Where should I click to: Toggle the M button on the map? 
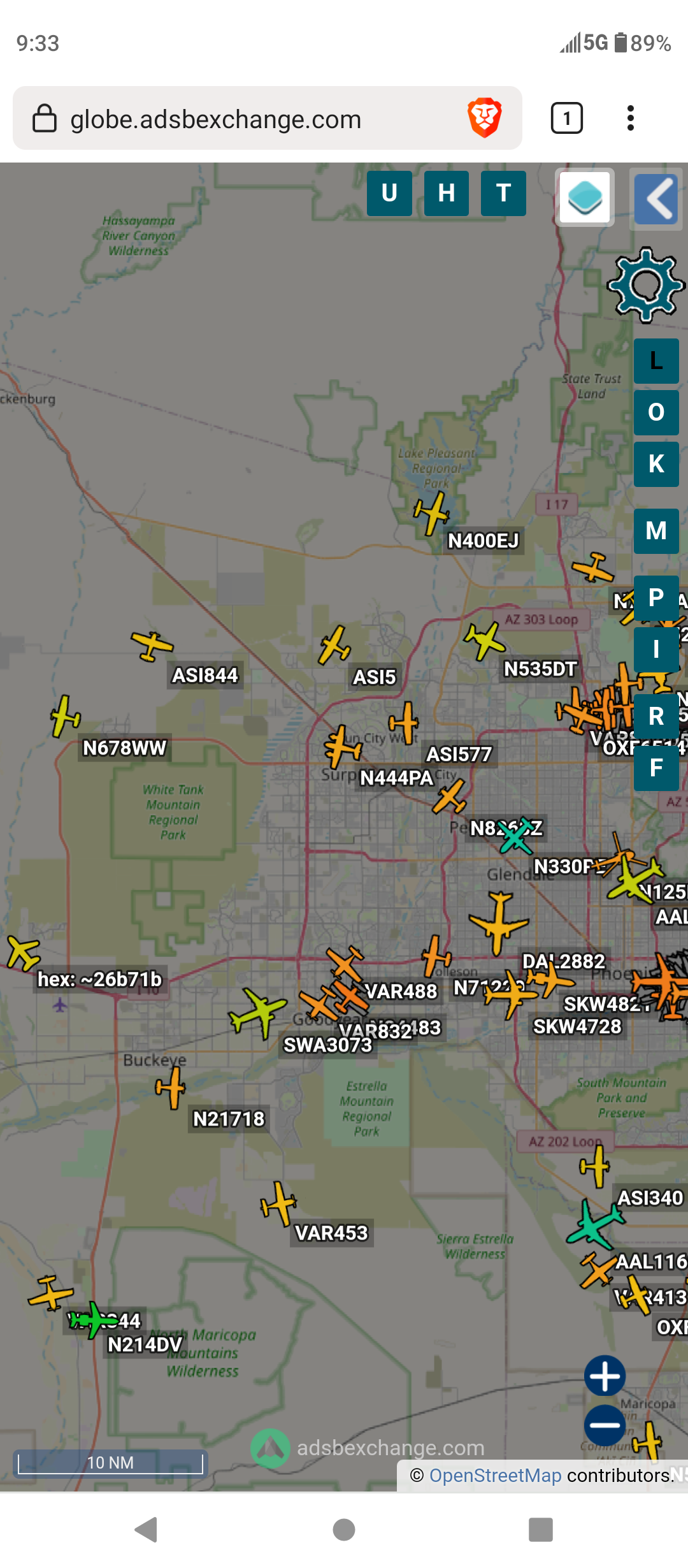[656, 531]
